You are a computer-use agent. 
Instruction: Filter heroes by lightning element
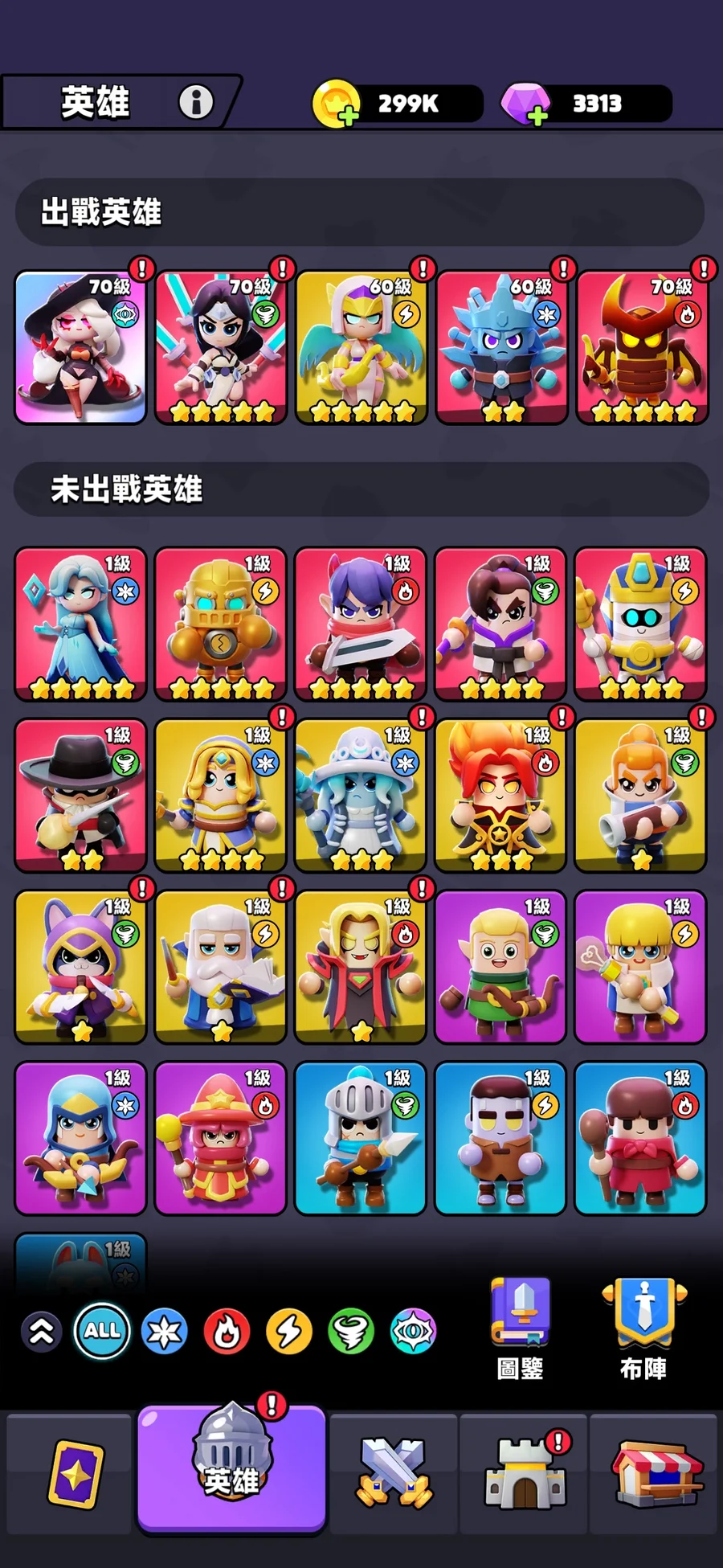288,1332
